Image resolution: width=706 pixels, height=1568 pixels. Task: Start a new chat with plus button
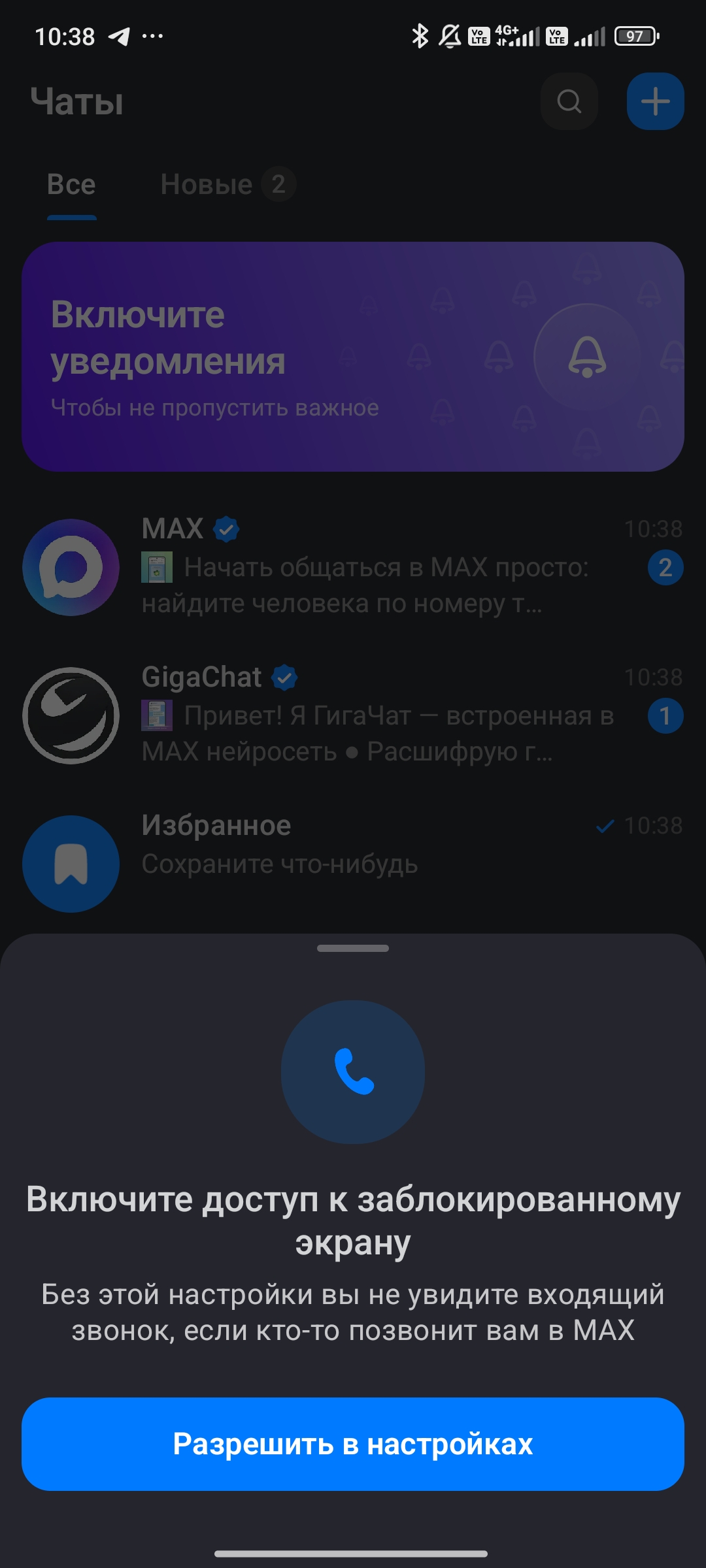point(655,101)
